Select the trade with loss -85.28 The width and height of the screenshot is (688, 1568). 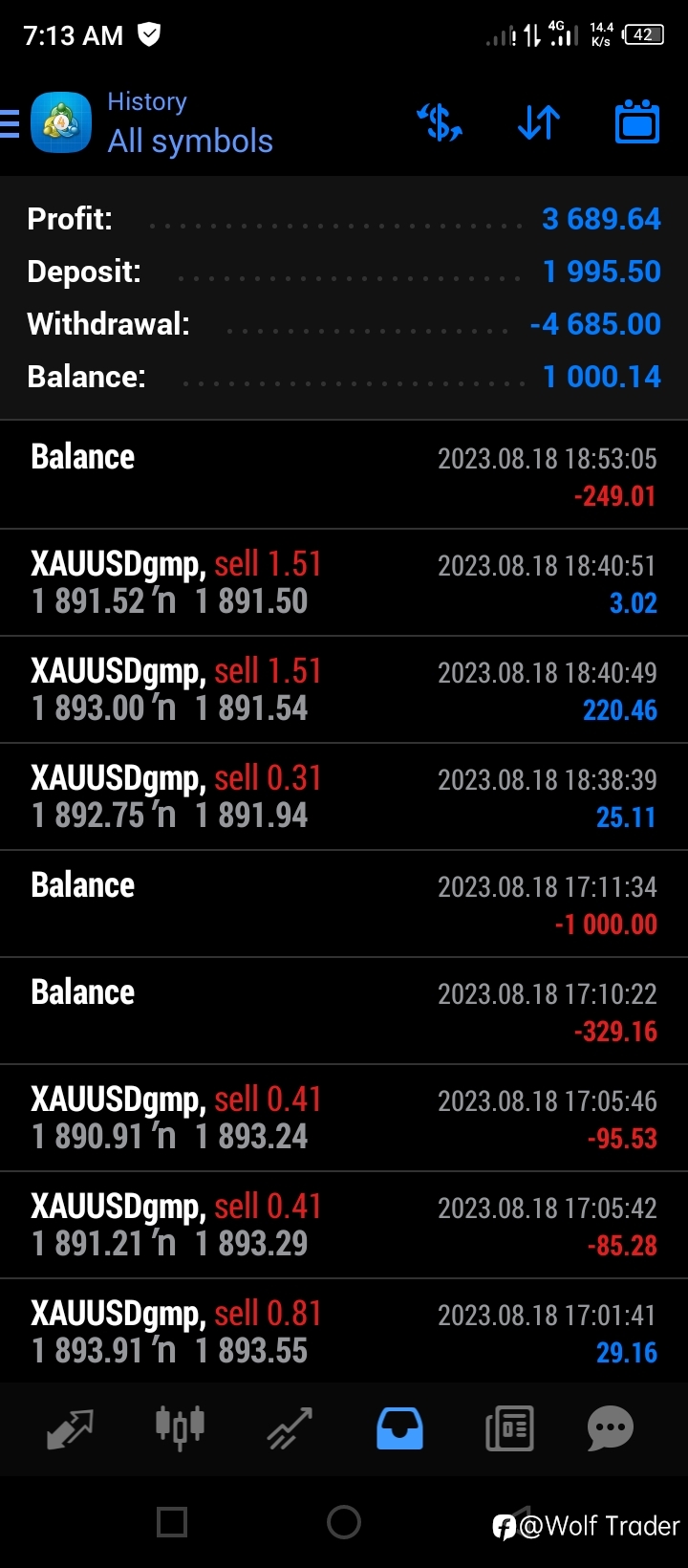(344, 1225)
